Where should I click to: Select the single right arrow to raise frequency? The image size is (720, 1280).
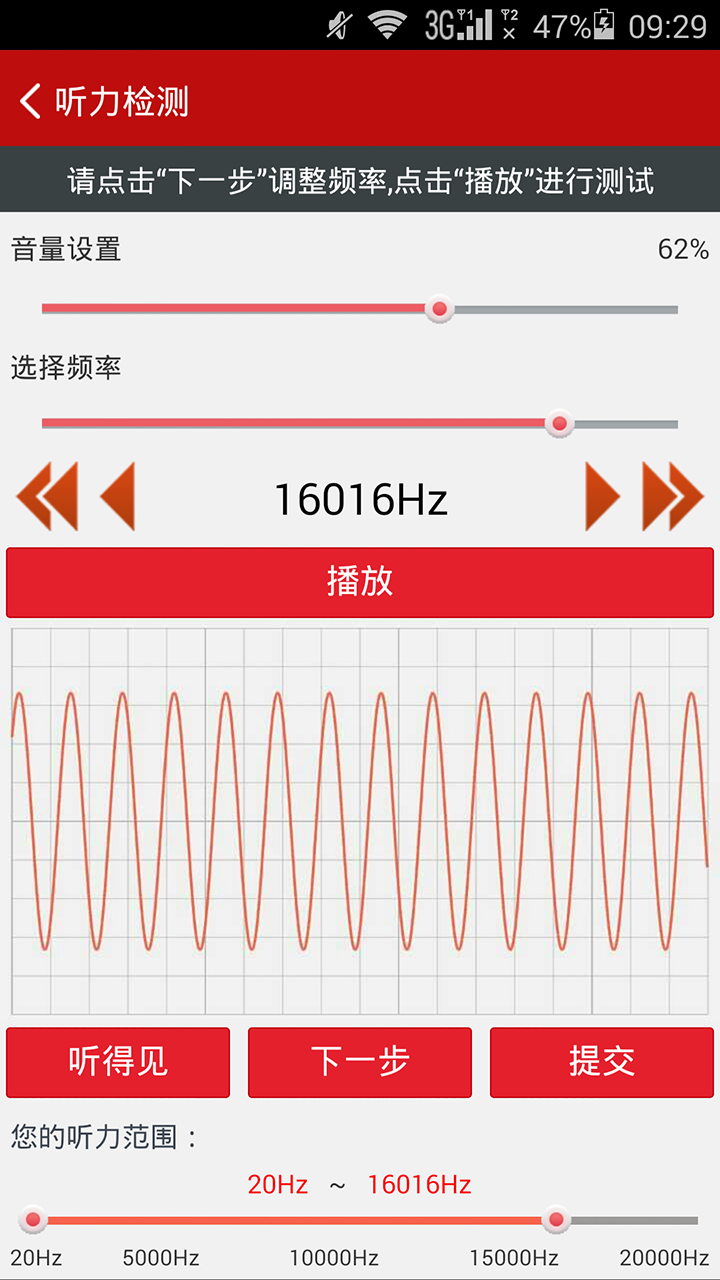[600, 495]
